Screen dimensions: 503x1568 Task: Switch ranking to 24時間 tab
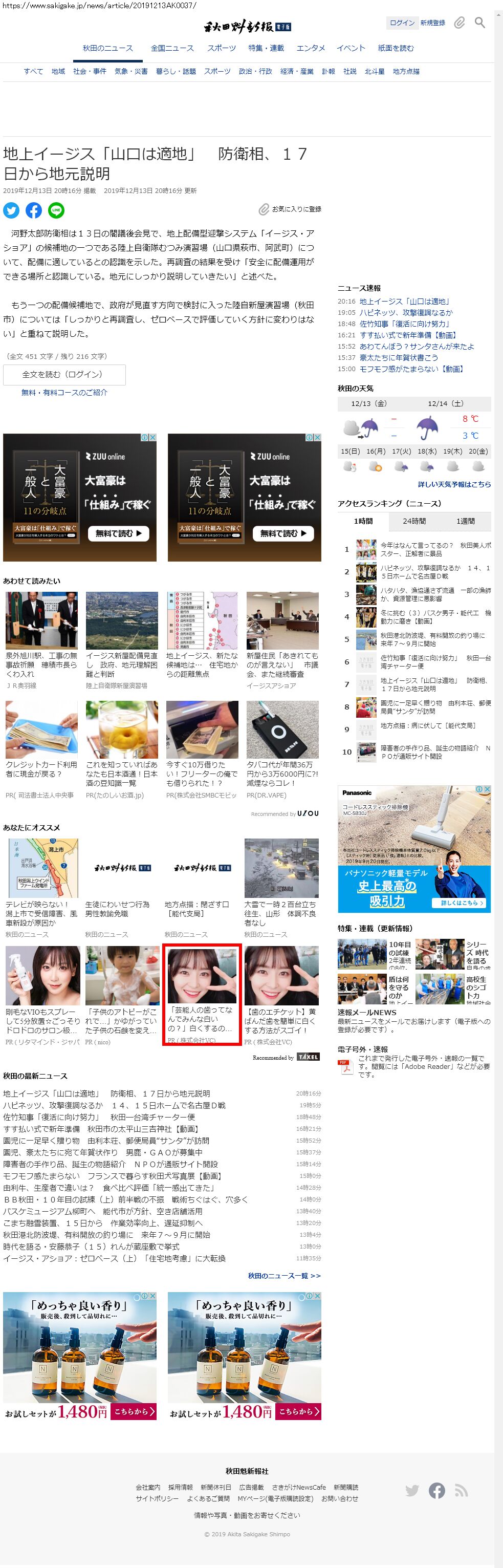pos(414,521)
